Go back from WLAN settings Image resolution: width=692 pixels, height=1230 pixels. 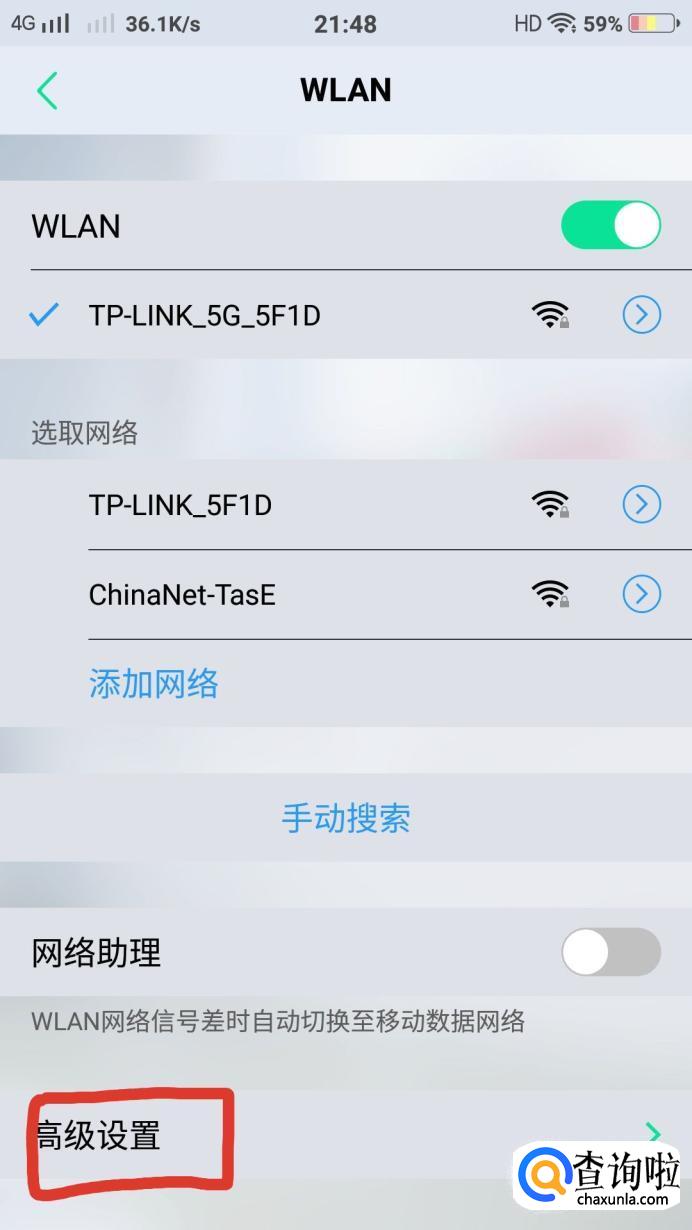47,91
